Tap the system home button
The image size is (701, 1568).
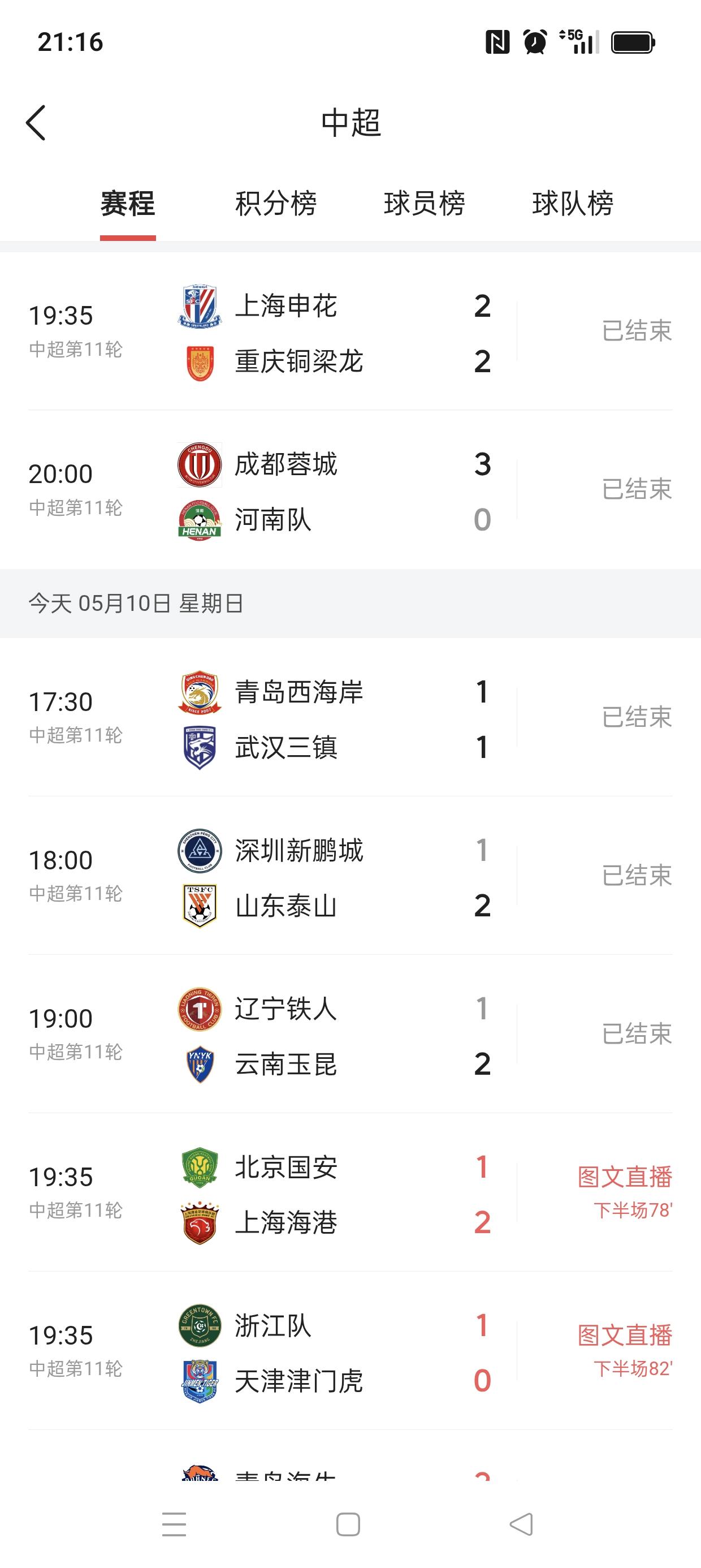348,1524
